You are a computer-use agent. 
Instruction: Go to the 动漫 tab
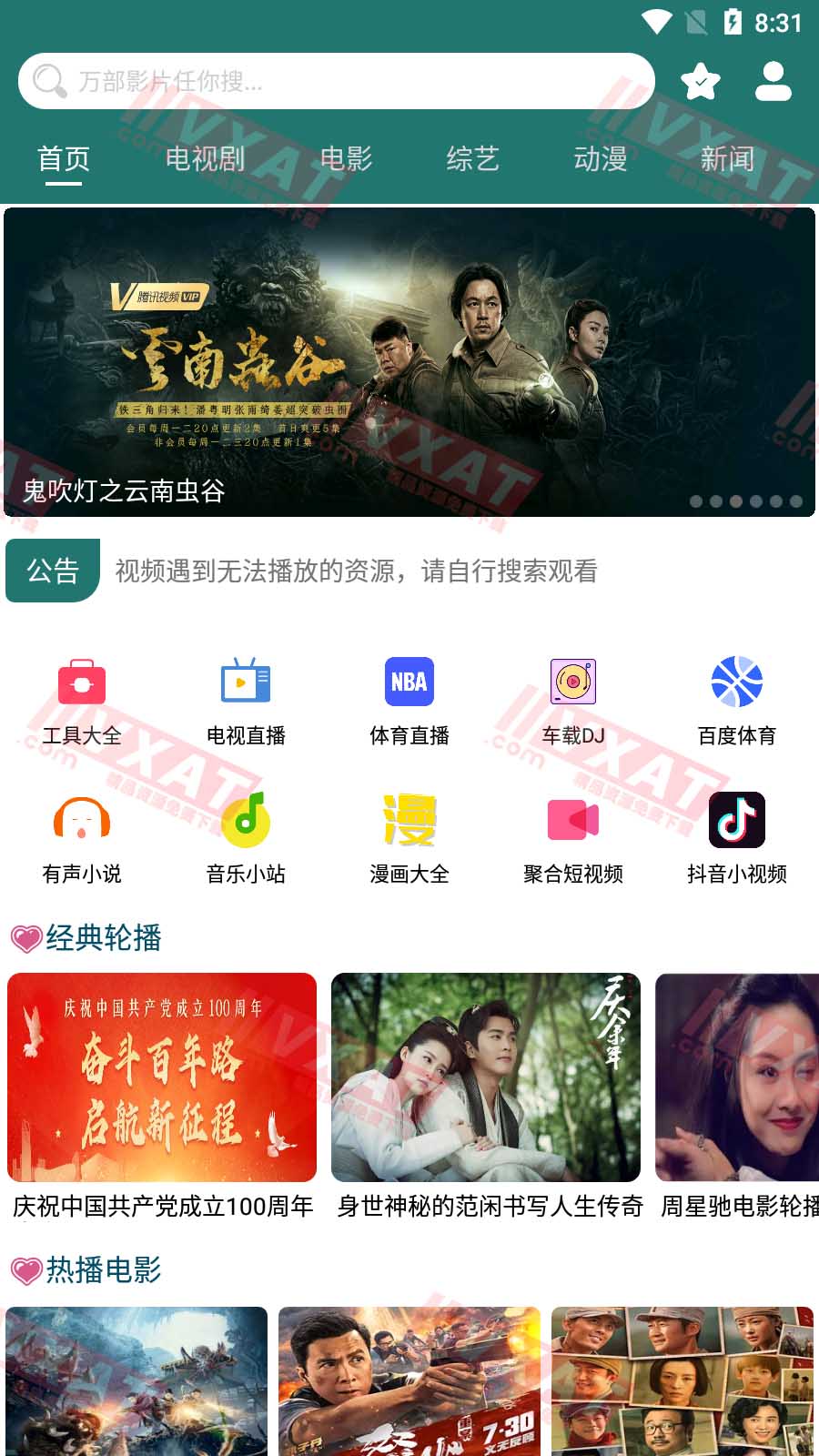(x=600, y=159)
